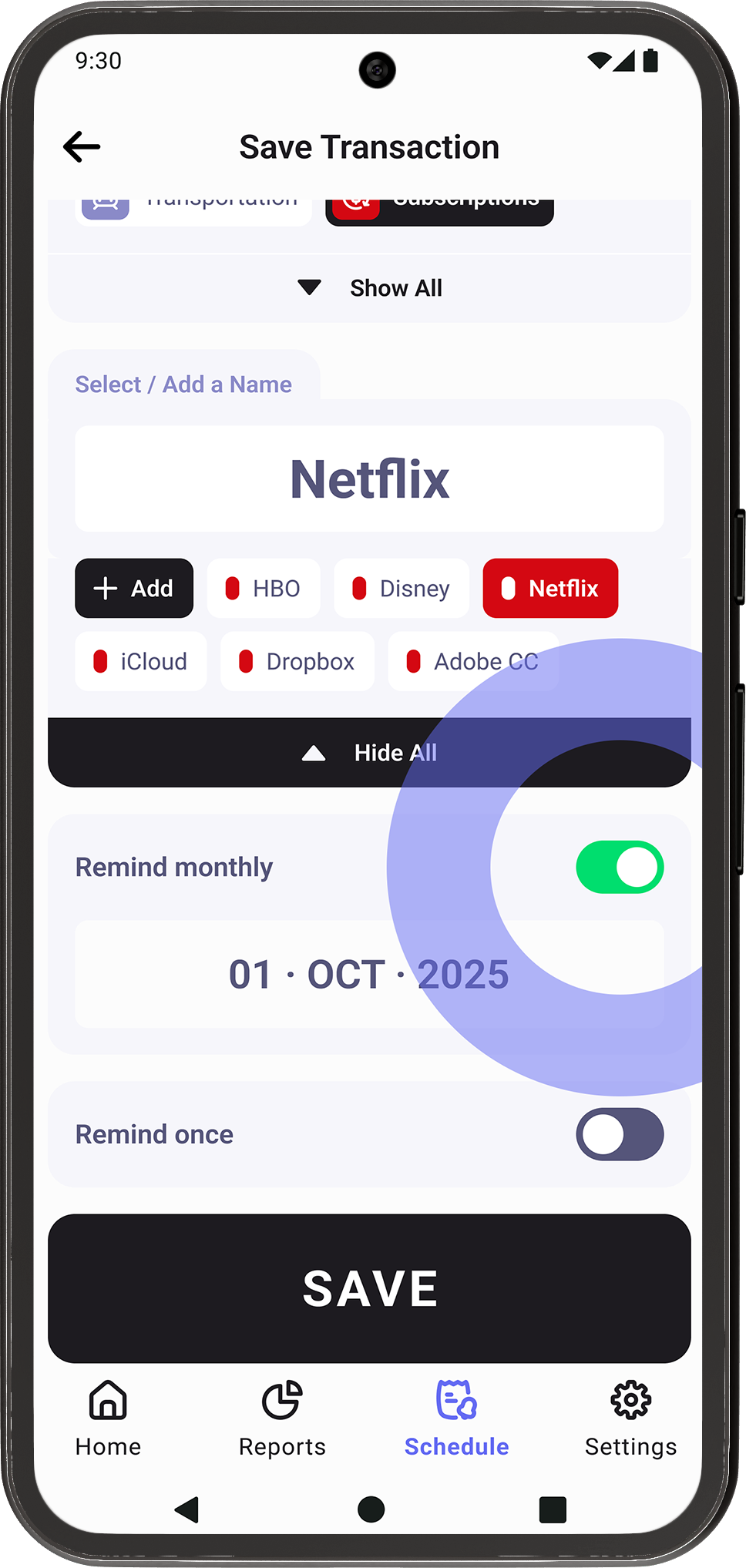This screenshot has height=1568, width=746.
Task: Go back from Save Transaction
Action: point(82,146)
